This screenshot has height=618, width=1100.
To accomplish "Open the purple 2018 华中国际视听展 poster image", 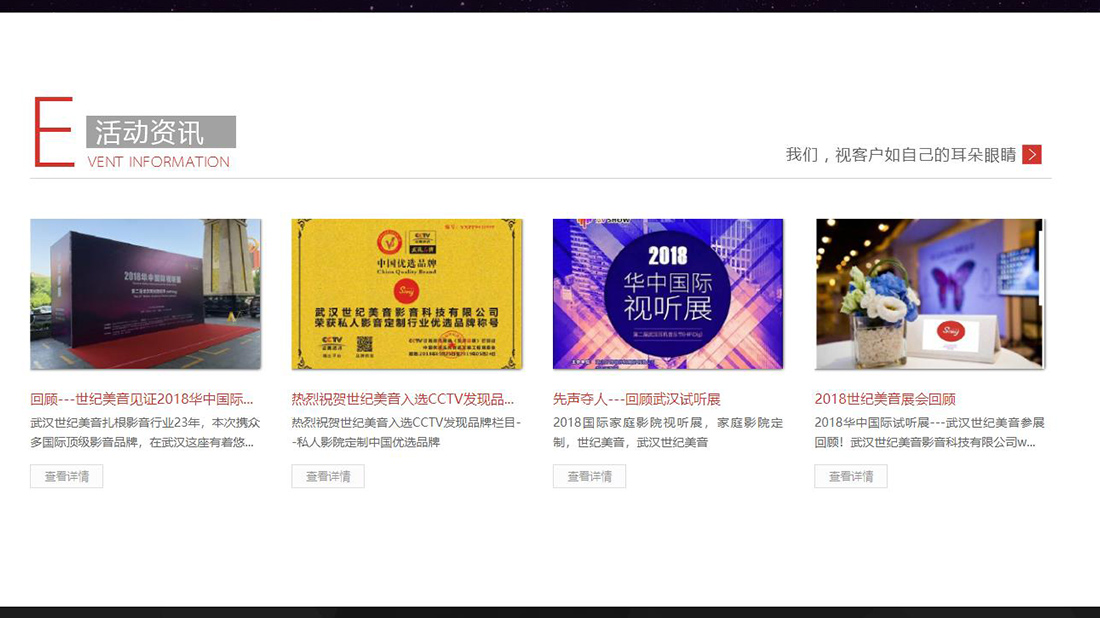I will 668,294.
